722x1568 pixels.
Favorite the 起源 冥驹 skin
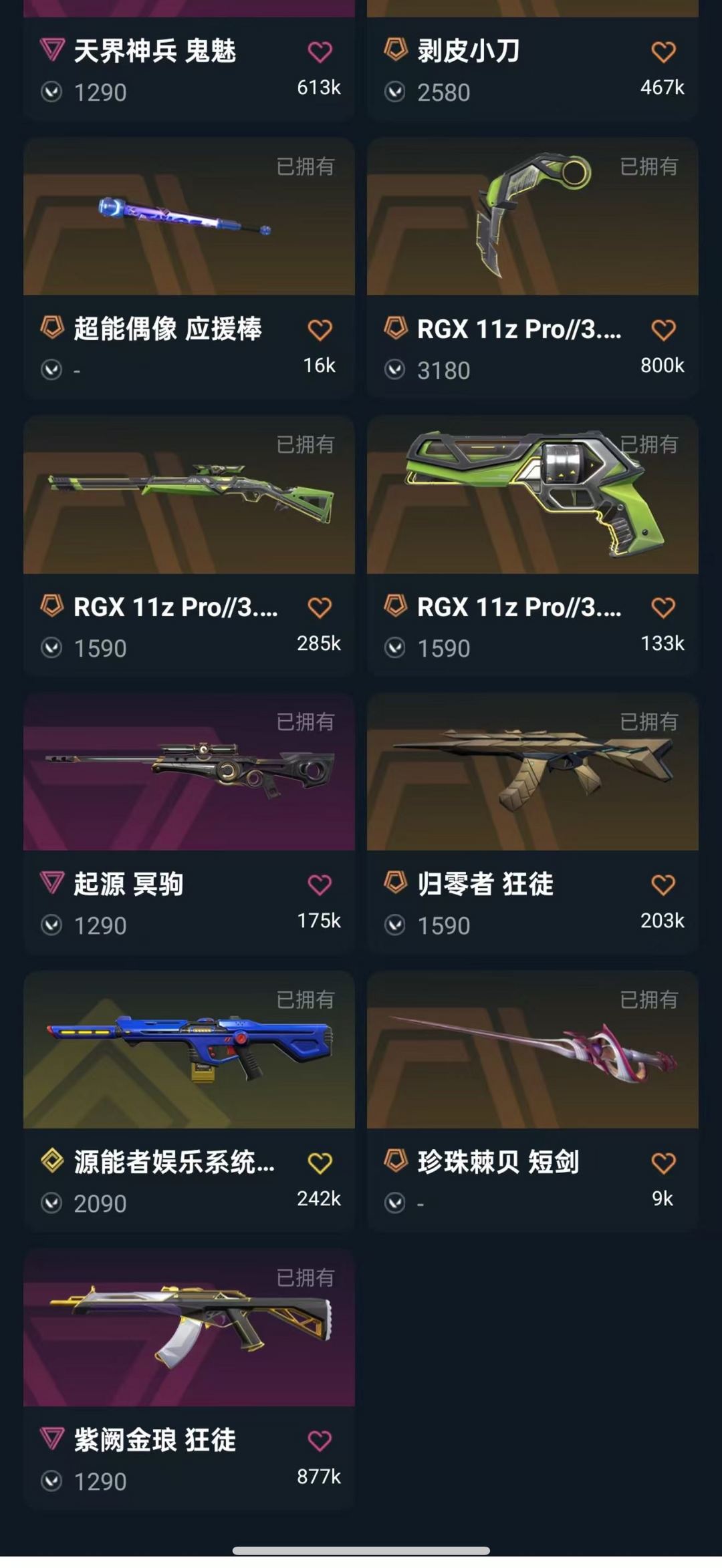[x=320, y=885]
